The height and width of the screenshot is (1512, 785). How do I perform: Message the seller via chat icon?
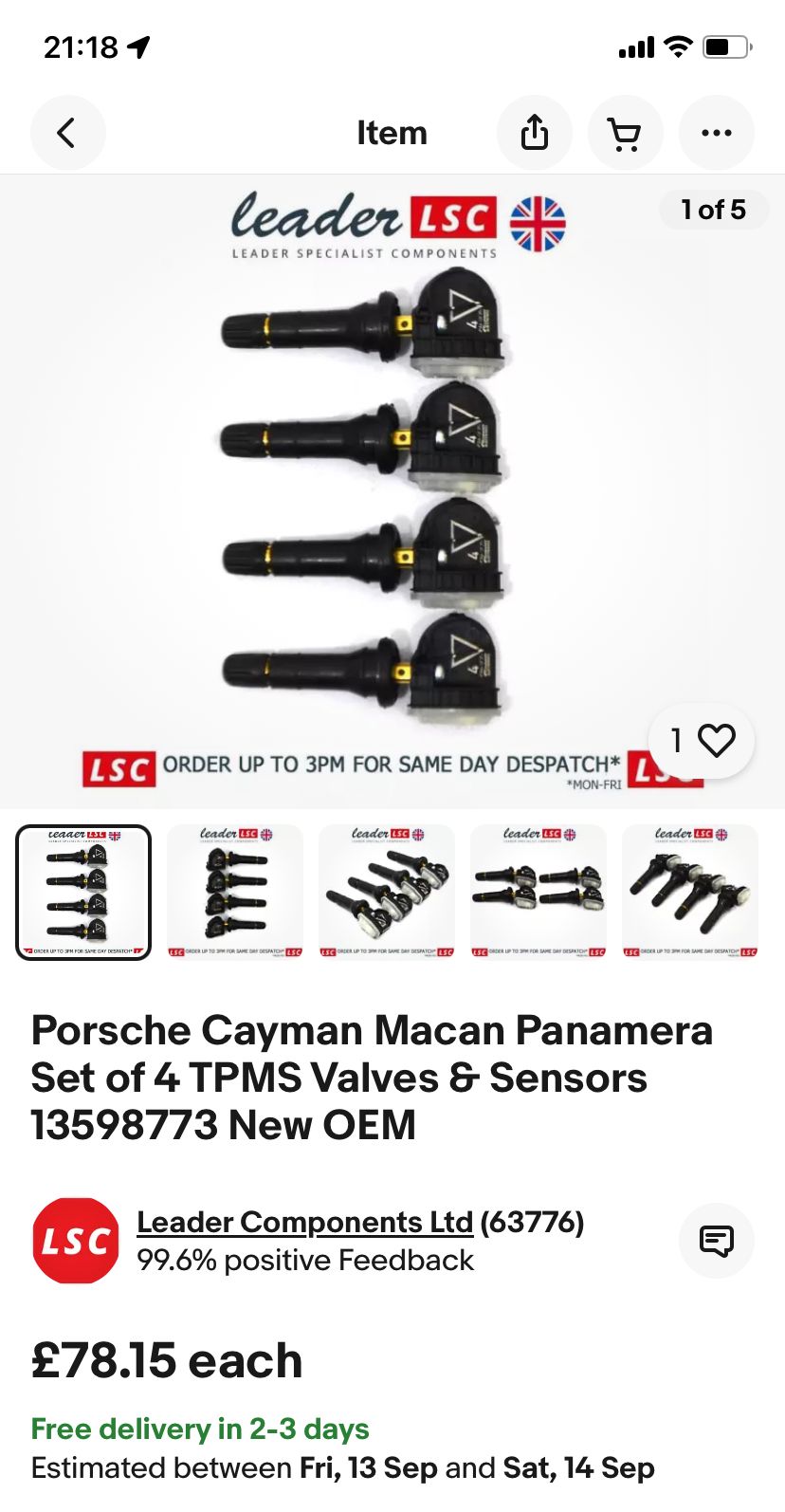(x=716, y=1241)
